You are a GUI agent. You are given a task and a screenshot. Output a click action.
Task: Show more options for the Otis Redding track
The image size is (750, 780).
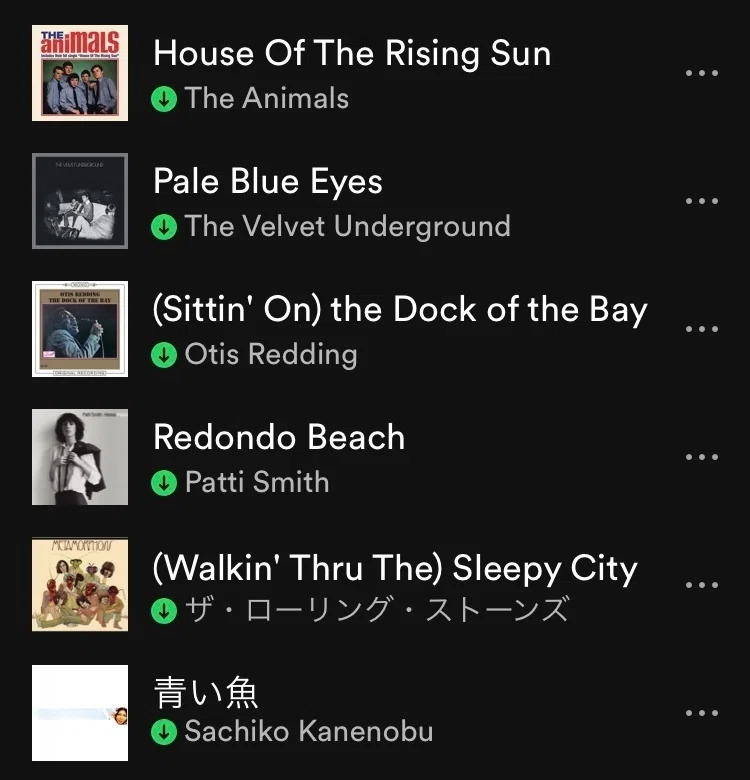(x=701, y=329)
